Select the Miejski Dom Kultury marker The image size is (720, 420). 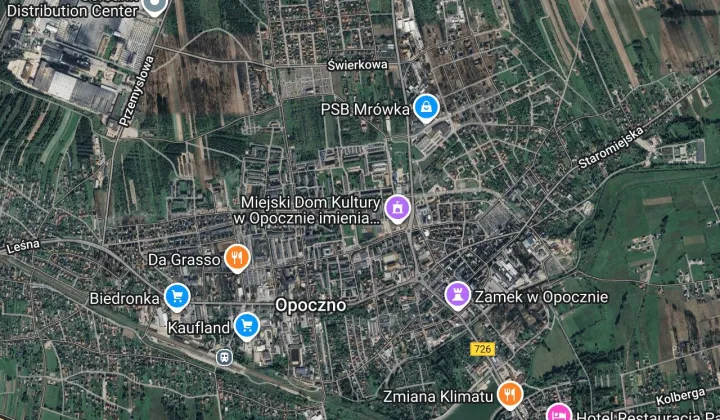[x=397, y=208]
